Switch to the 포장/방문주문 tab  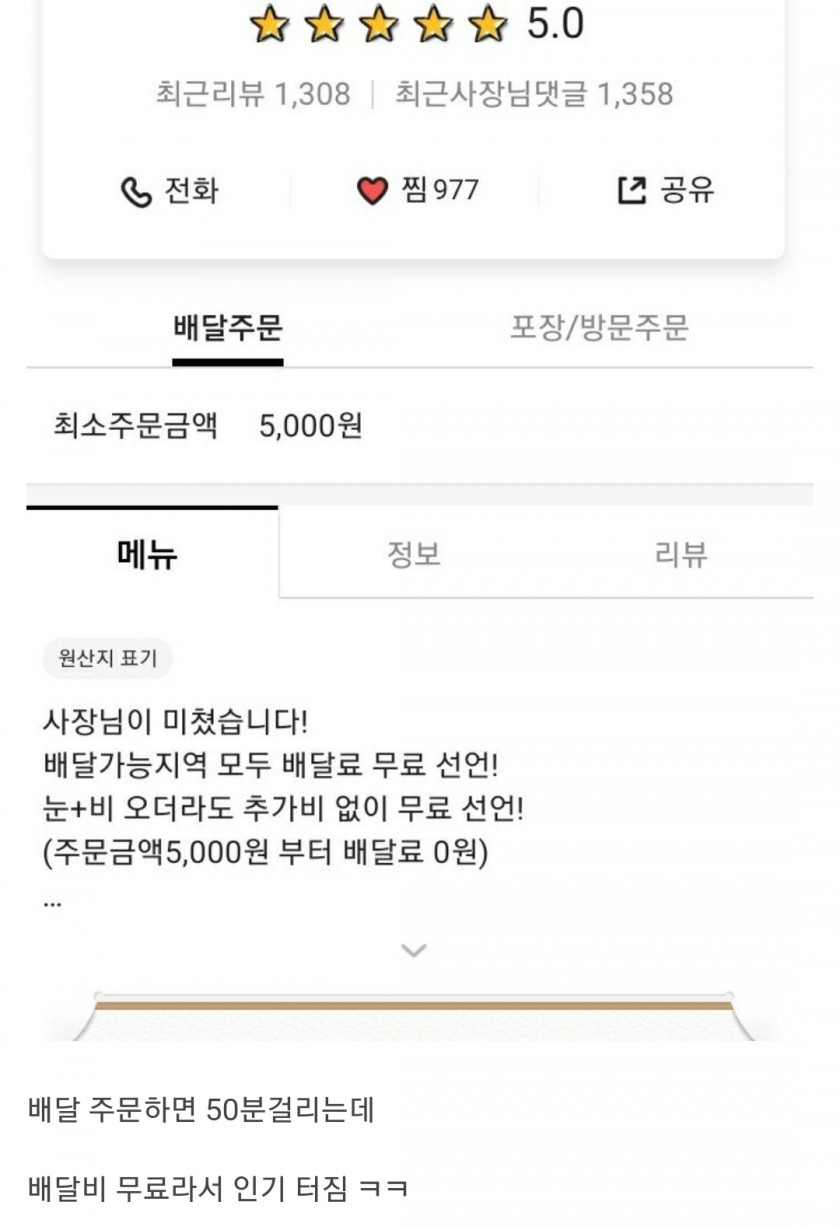(599, 328)
